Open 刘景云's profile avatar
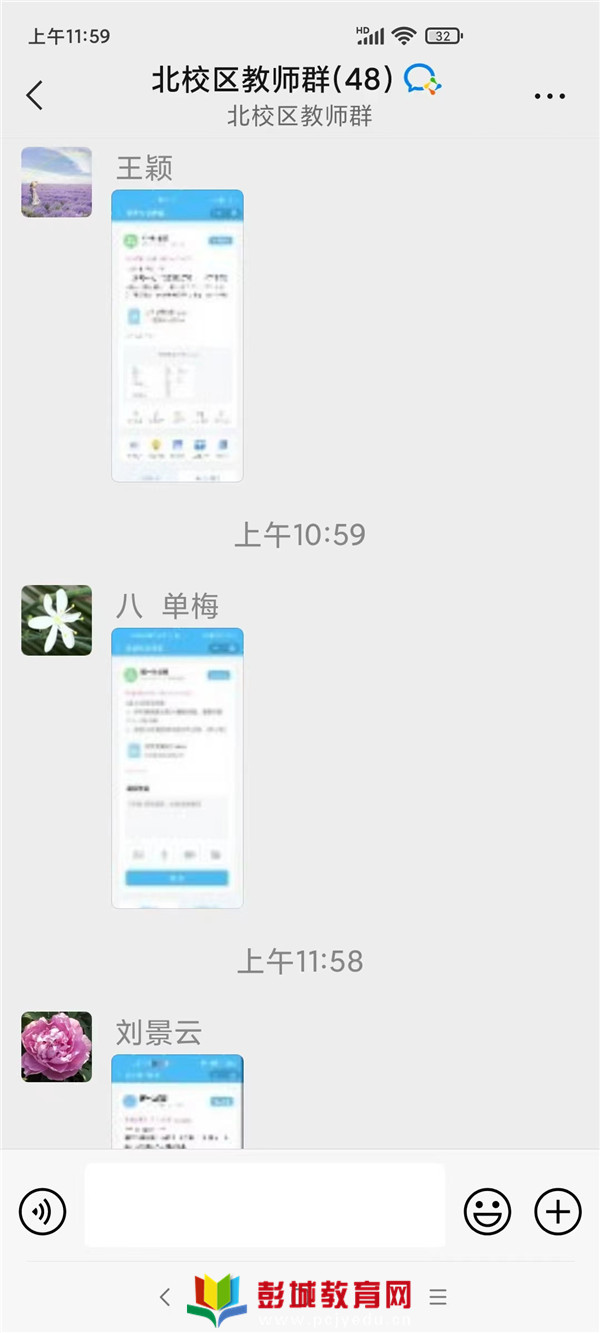The image size is (600, 1333). 56,1046
